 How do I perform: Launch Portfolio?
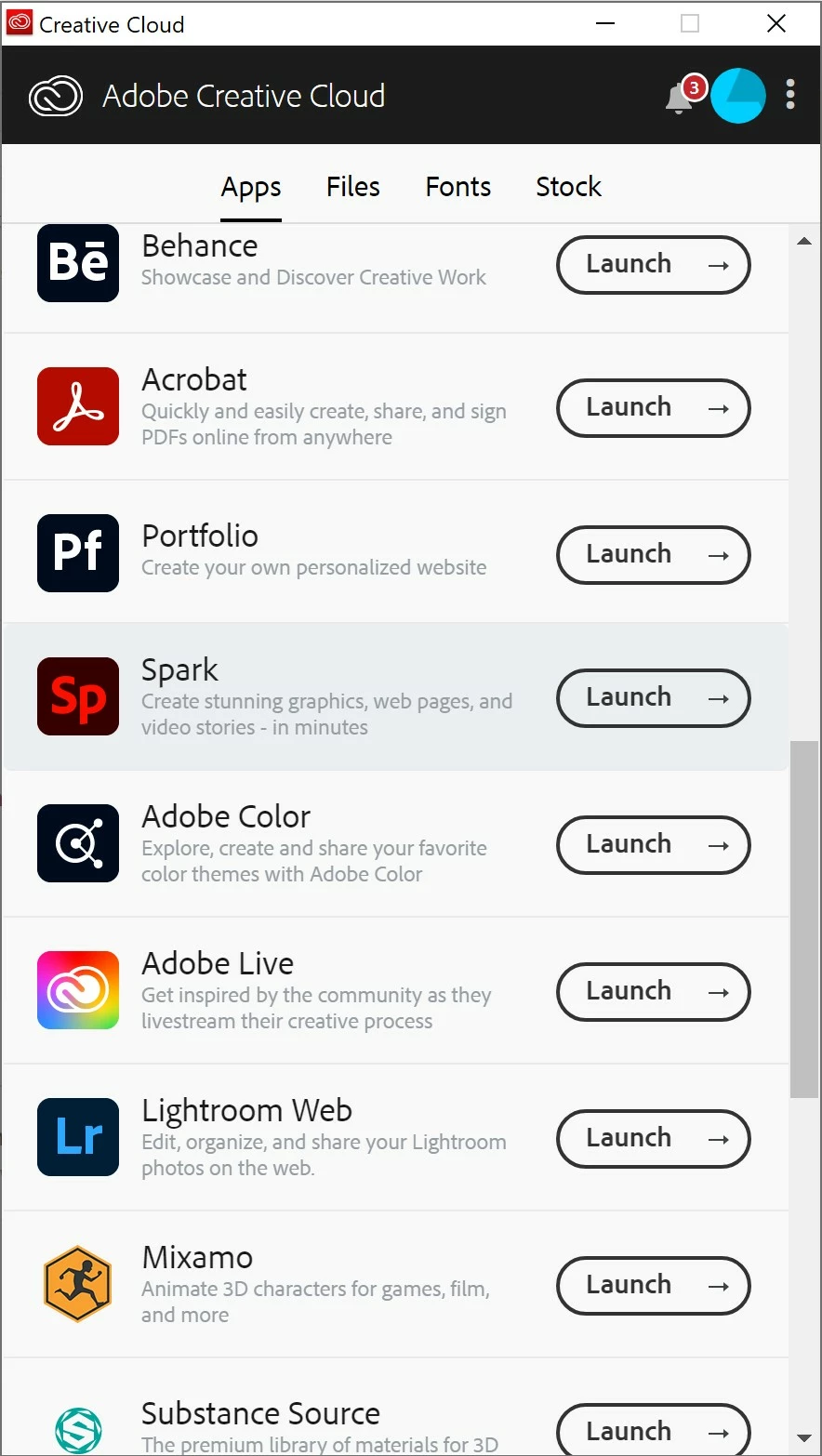pos(653,555)
